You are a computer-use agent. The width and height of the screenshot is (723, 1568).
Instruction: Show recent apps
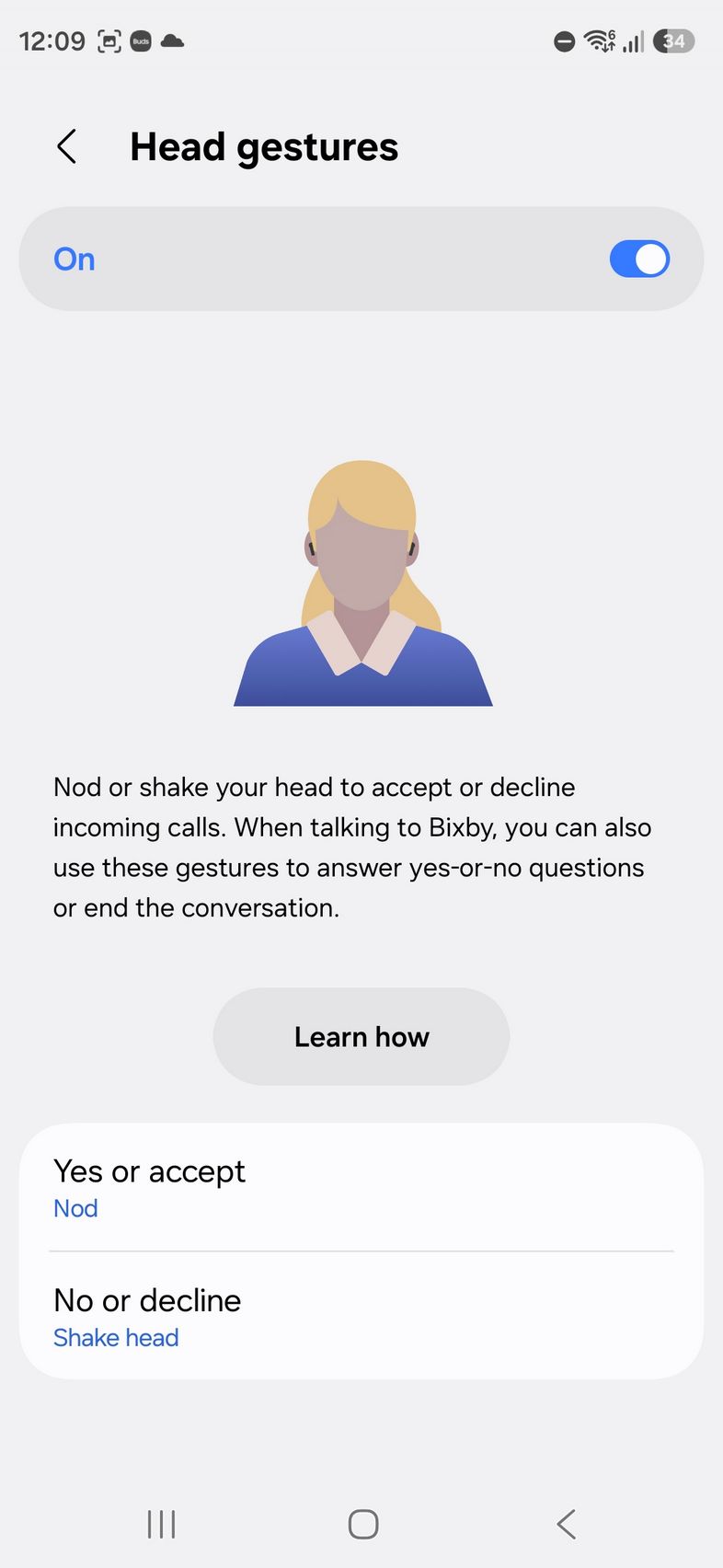(161, 1524)
